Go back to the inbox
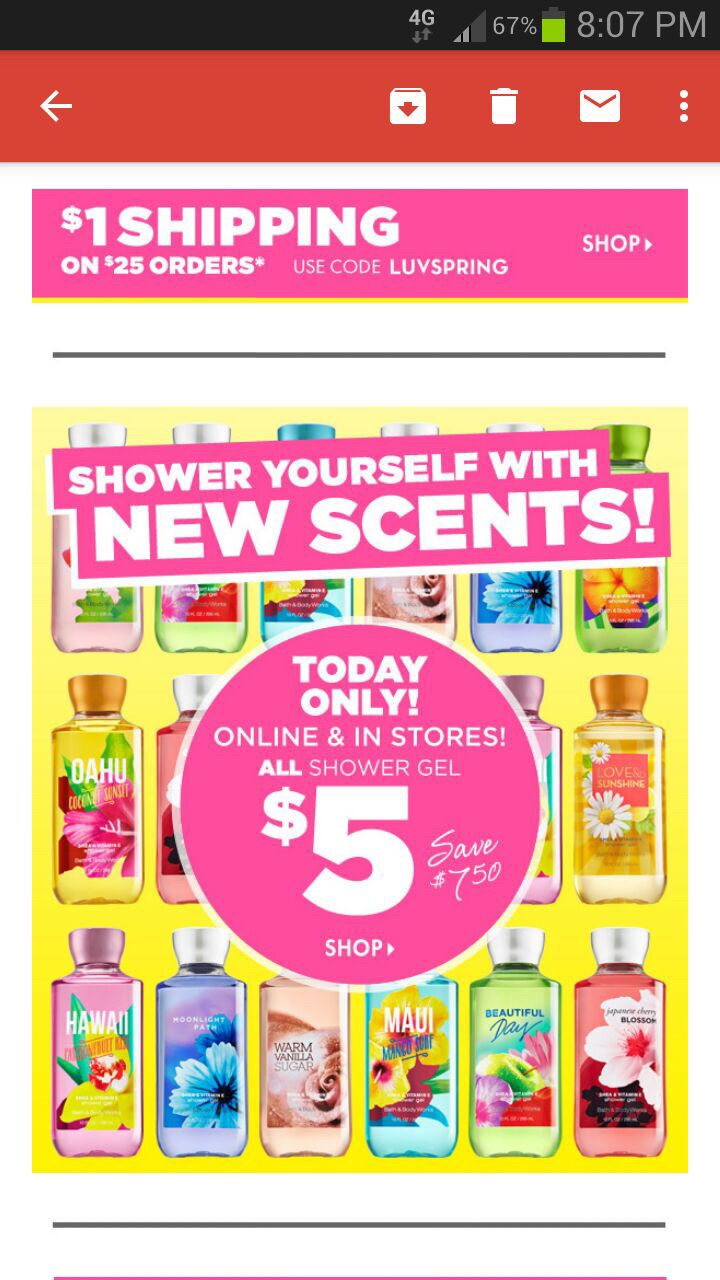720x1280 pixels. pyautogui.click(x=56, y=106)
